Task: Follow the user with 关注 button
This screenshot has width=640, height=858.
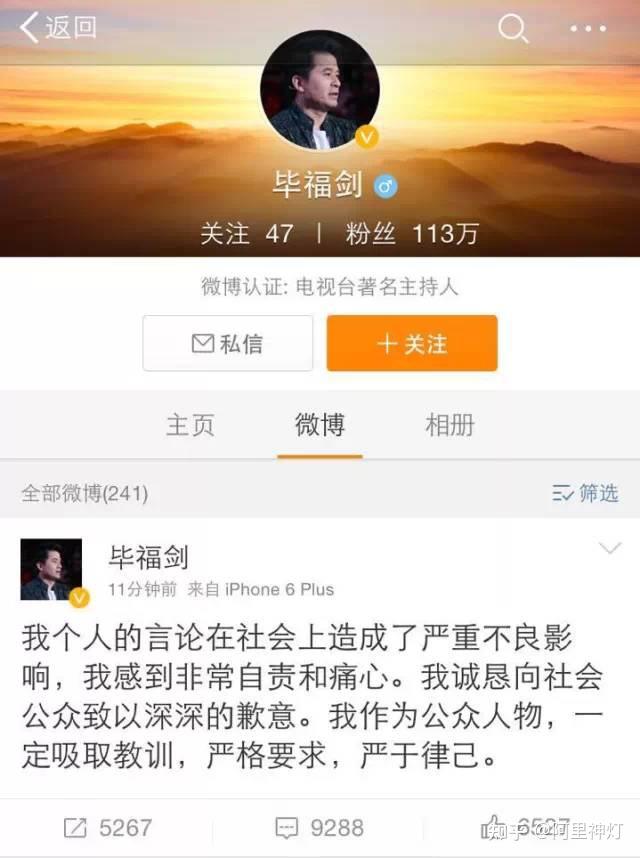Action: point(411,343)
